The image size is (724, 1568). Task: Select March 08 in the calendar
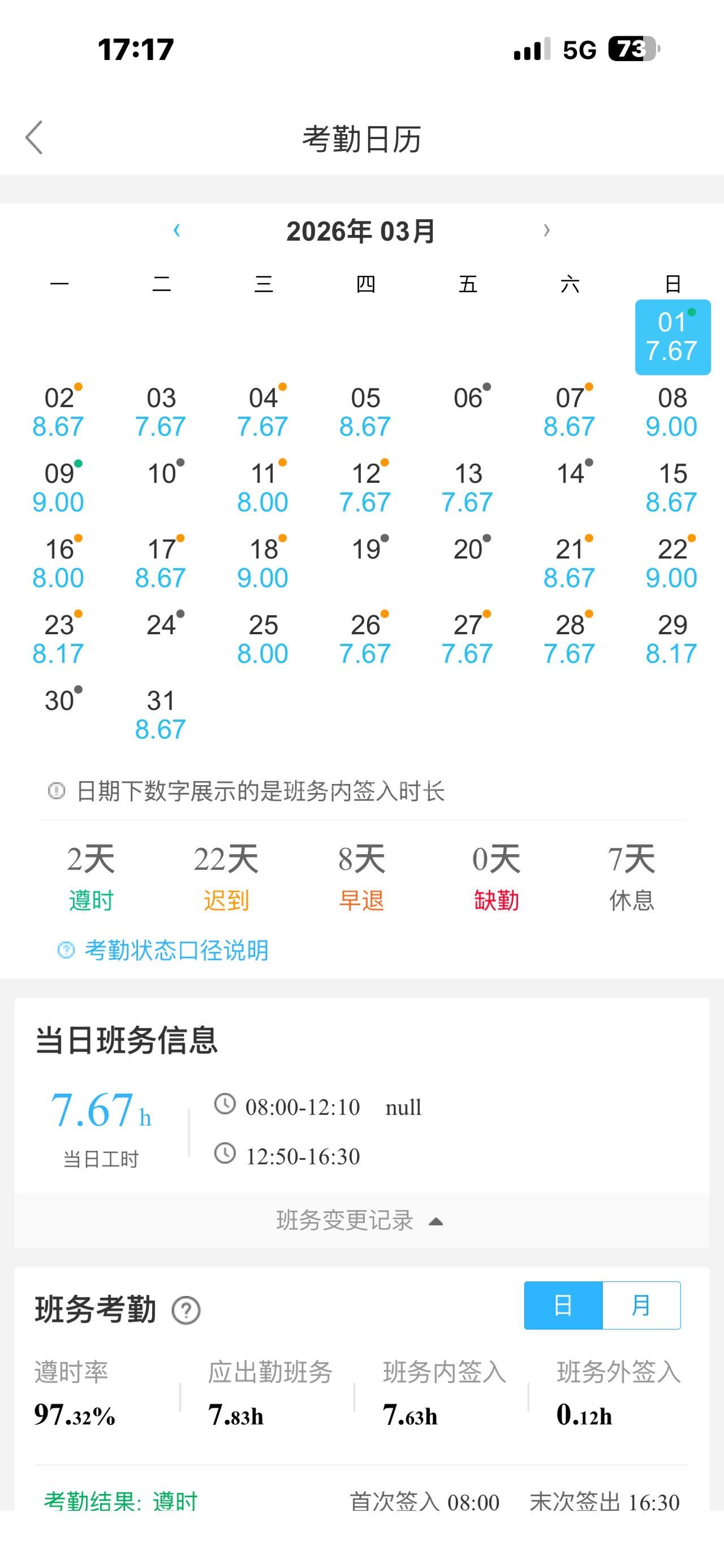671,412
